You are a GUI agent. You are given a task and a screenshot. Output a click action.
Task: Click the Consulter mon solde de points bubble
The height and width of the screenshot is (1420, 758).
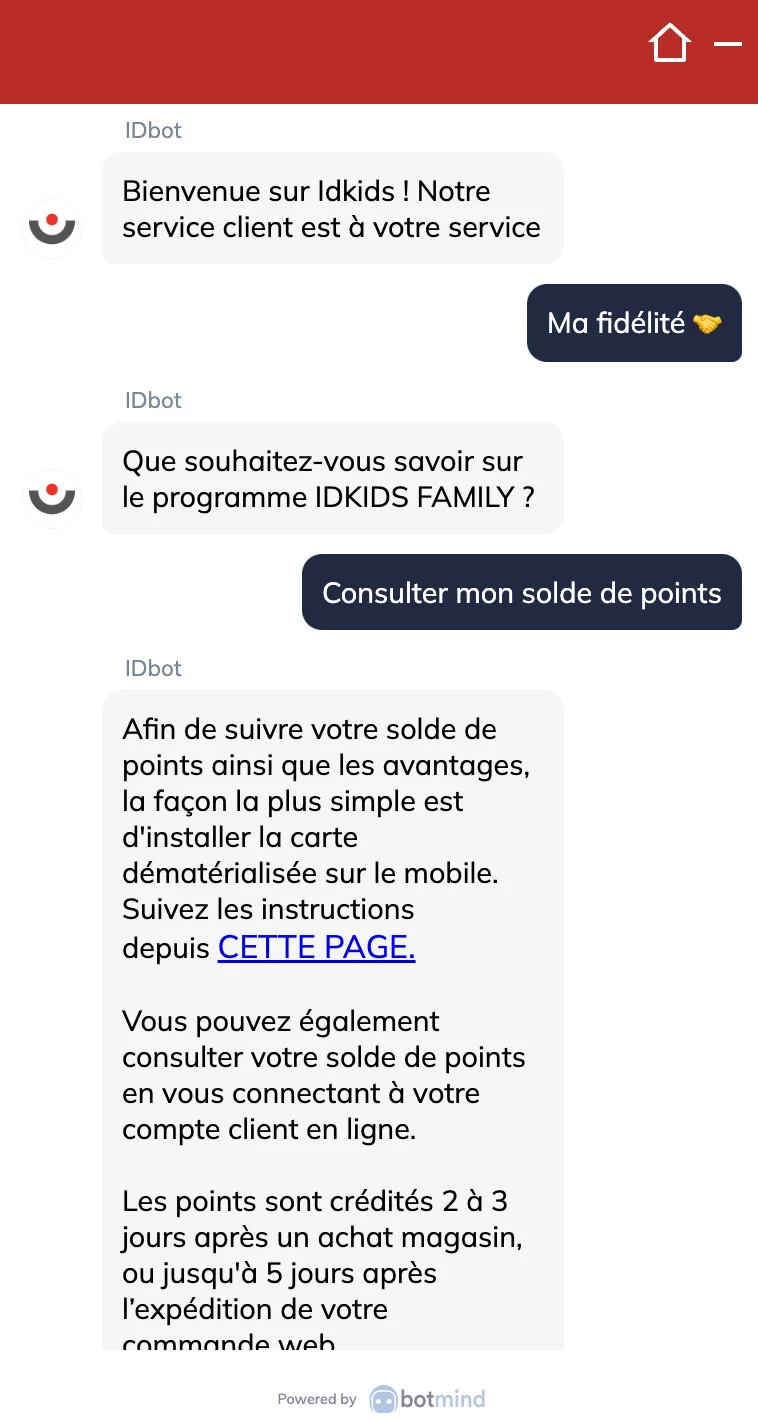(x=521, y=592)
